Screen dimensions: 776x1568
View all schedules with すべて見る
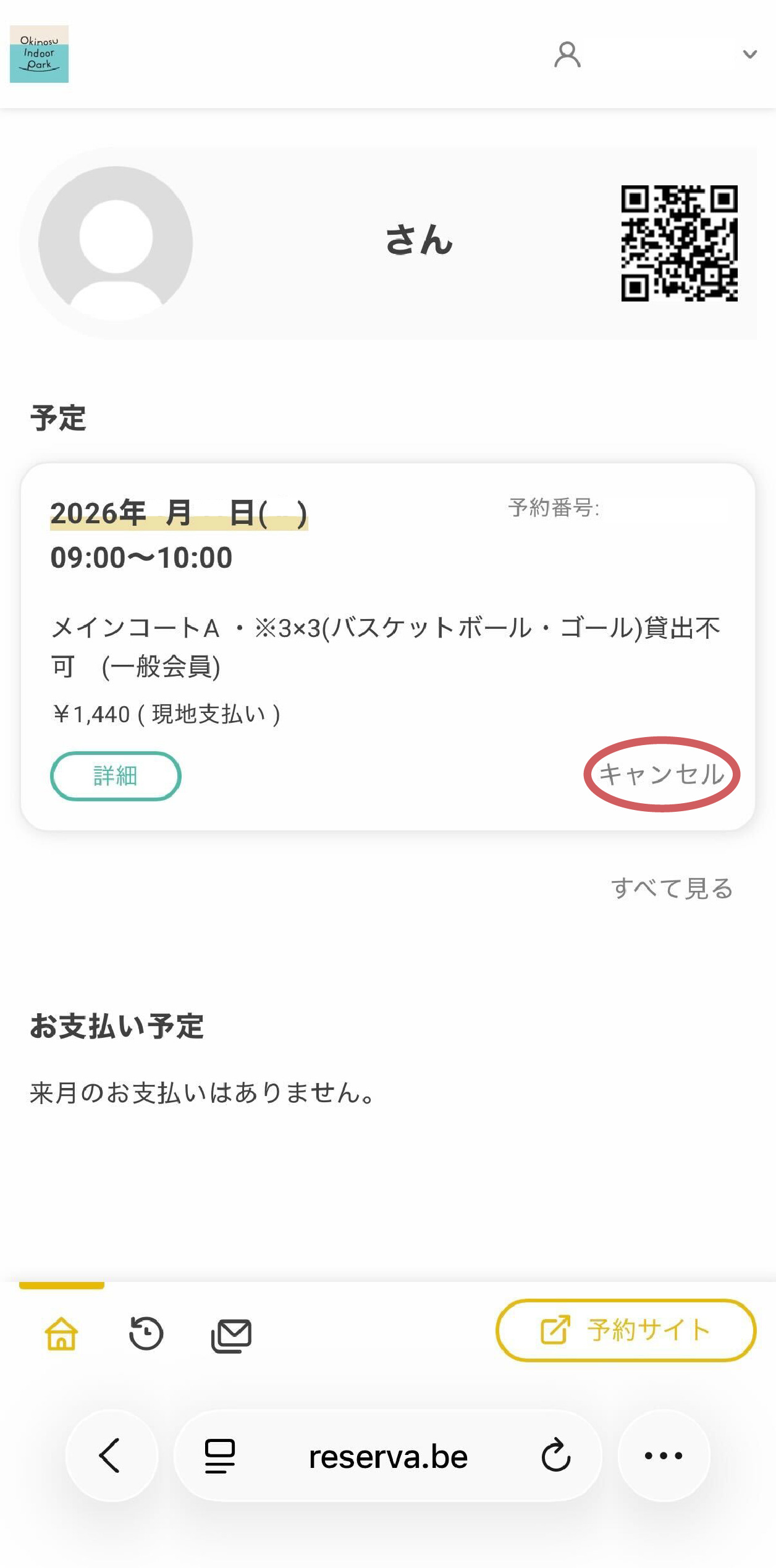tap(672, 888)
